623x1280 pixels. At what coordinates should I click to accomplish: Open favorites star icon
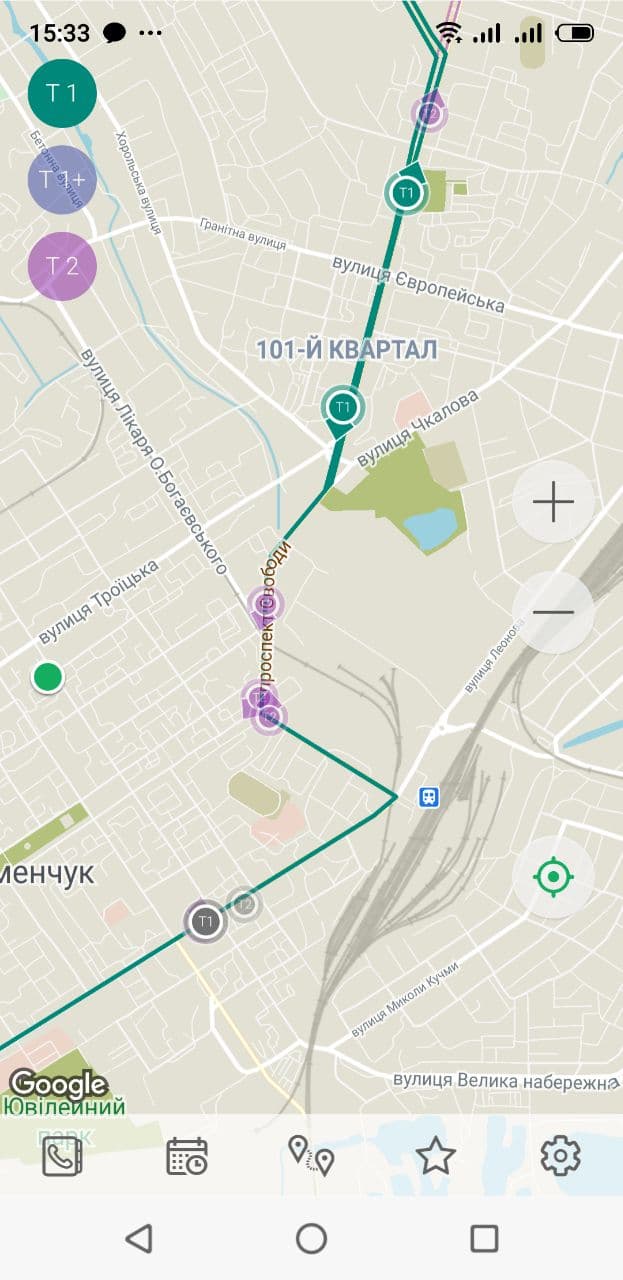pyautogui.click(x=436, y=1157)
